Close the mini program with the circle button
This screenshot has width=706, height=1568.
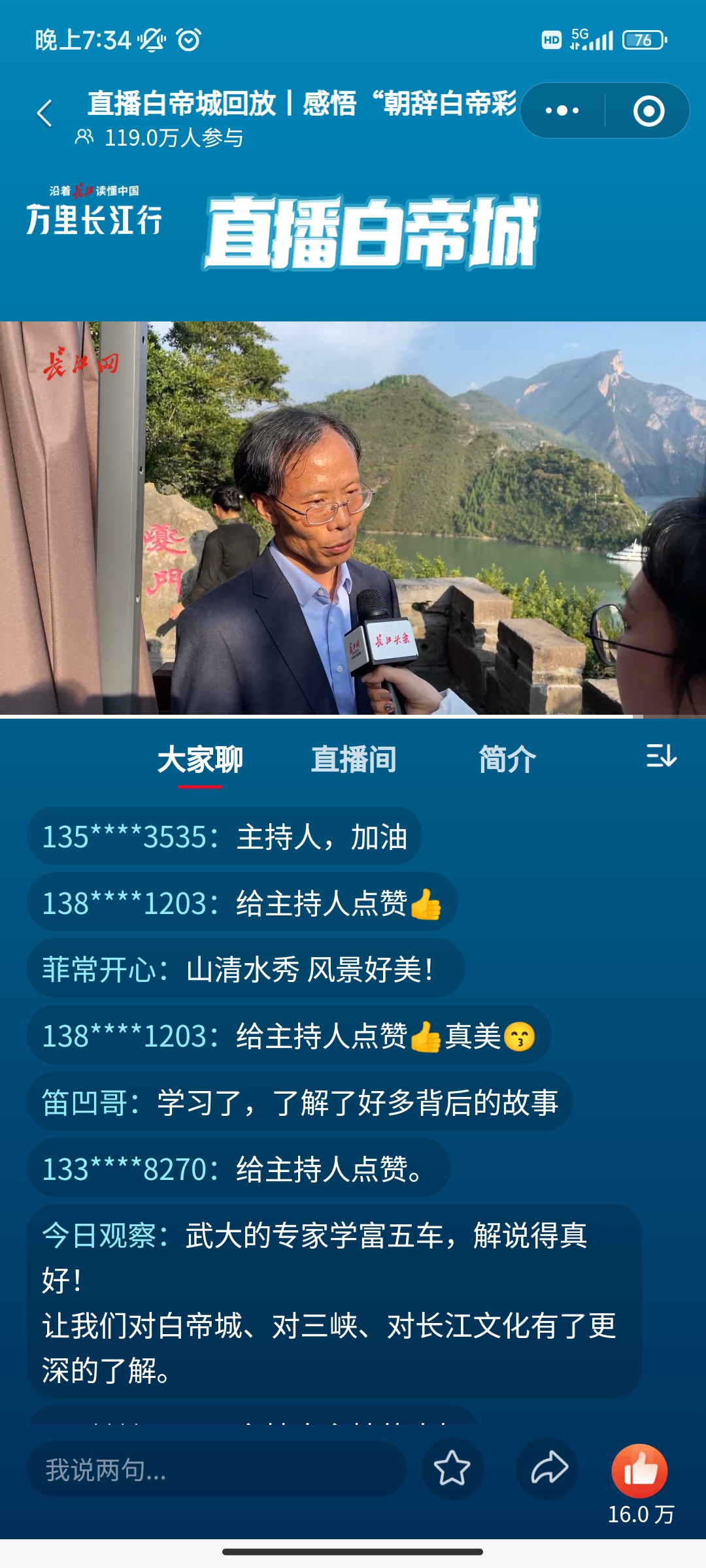point(648,111)
